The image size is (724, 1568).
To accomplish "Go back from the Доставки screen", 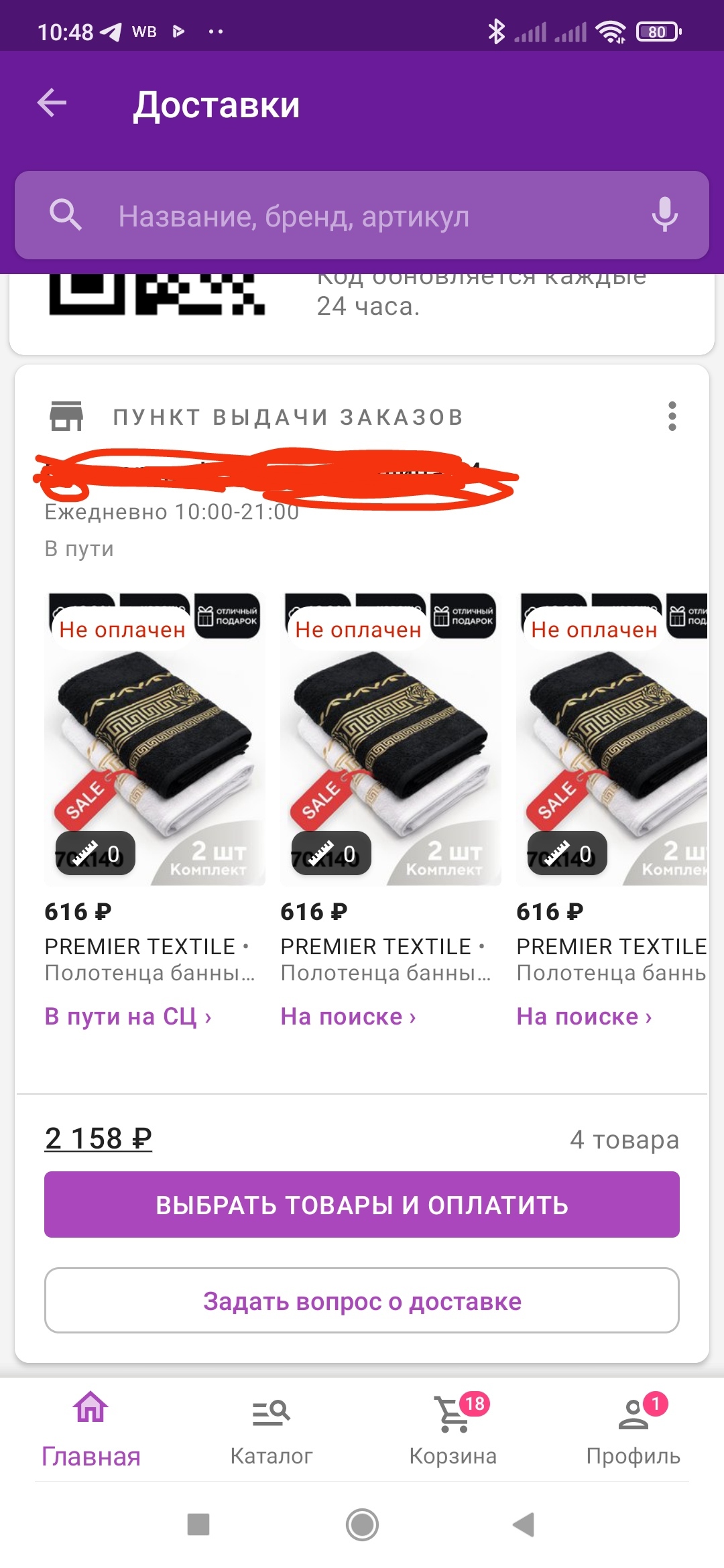I will pyautogui.click(x=52, y=104).
